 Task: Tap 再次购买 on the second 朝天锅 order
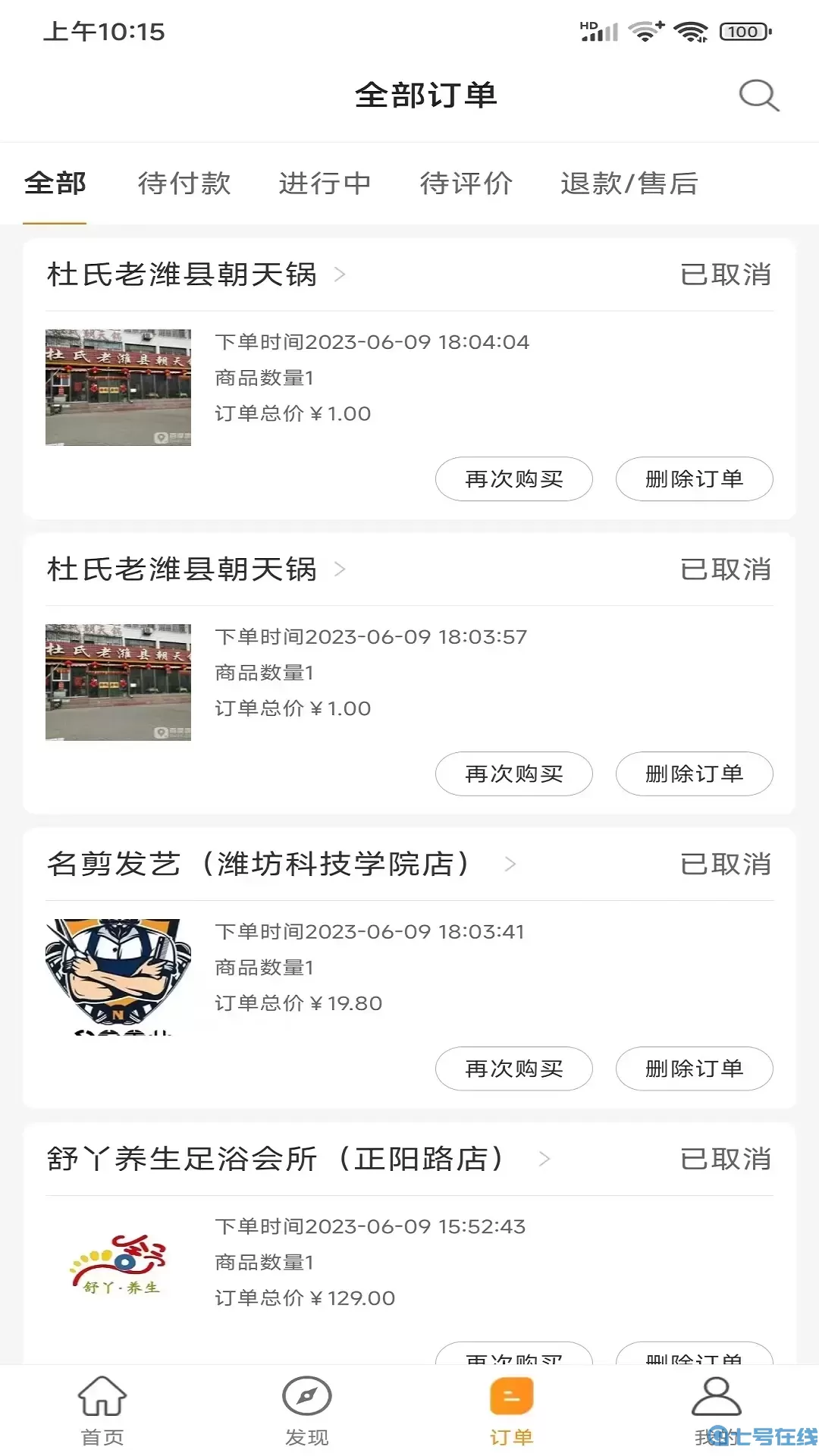(x=514, y=773)
